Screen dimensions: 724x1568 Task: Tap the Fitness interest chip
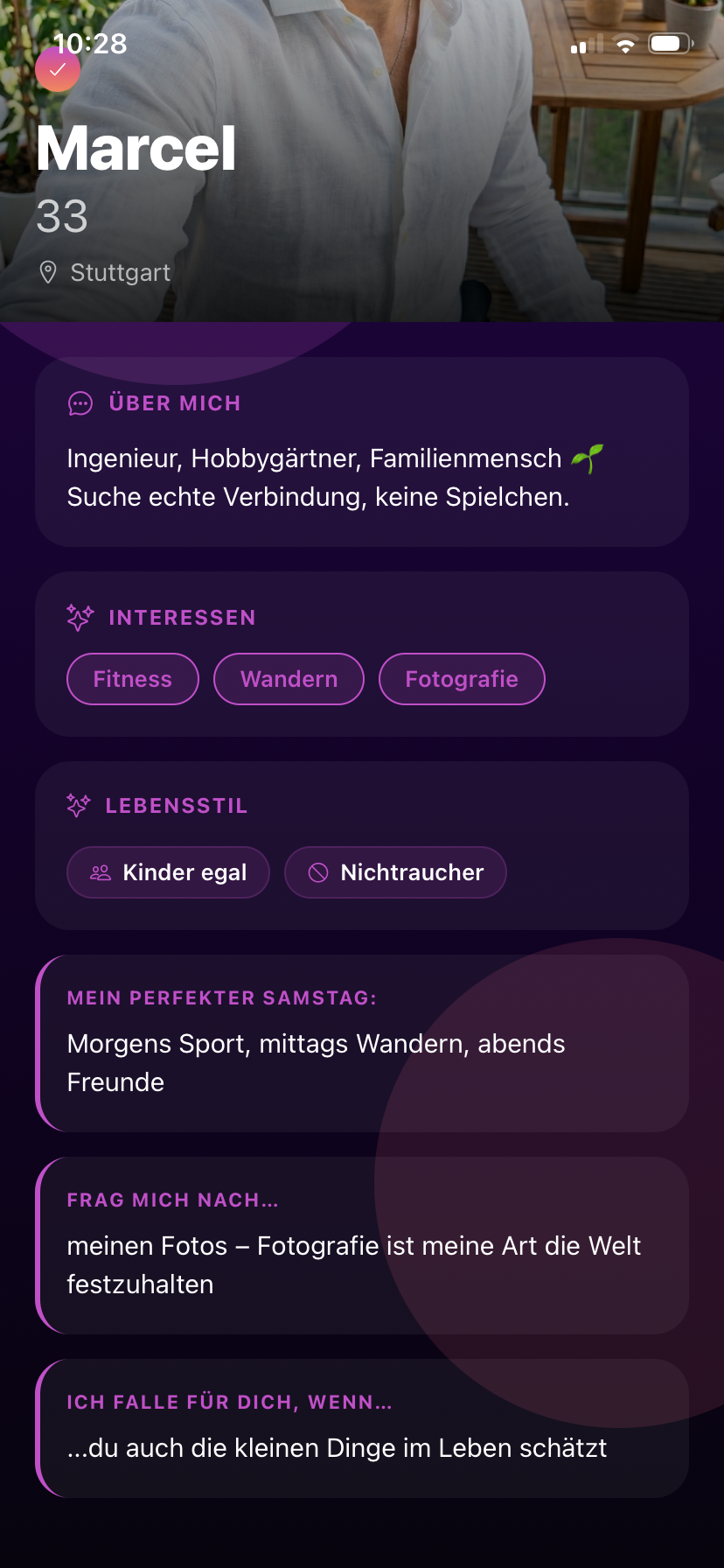(x=133, y=679)
